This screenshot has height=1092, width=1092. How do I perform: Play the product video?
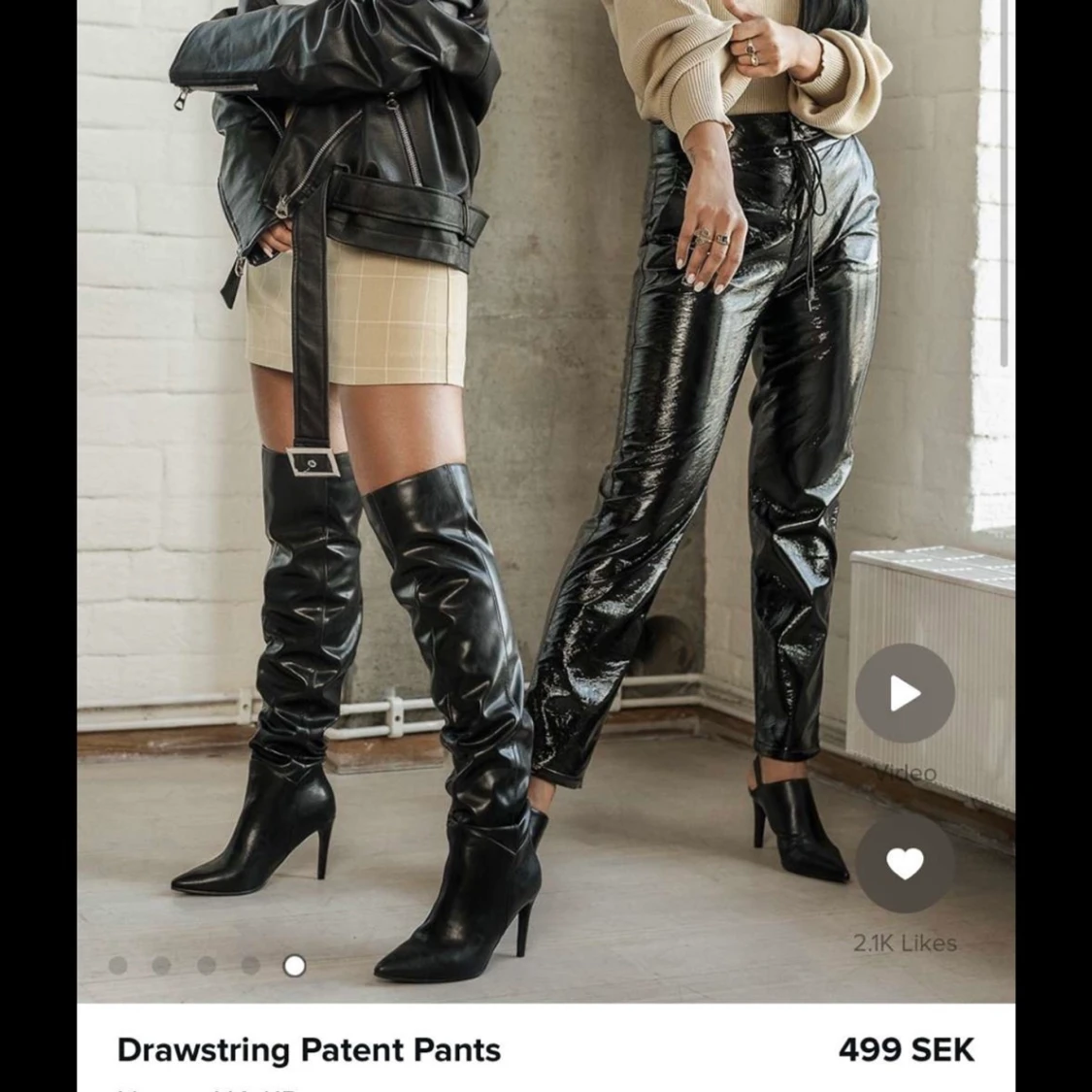click(905, 693)
